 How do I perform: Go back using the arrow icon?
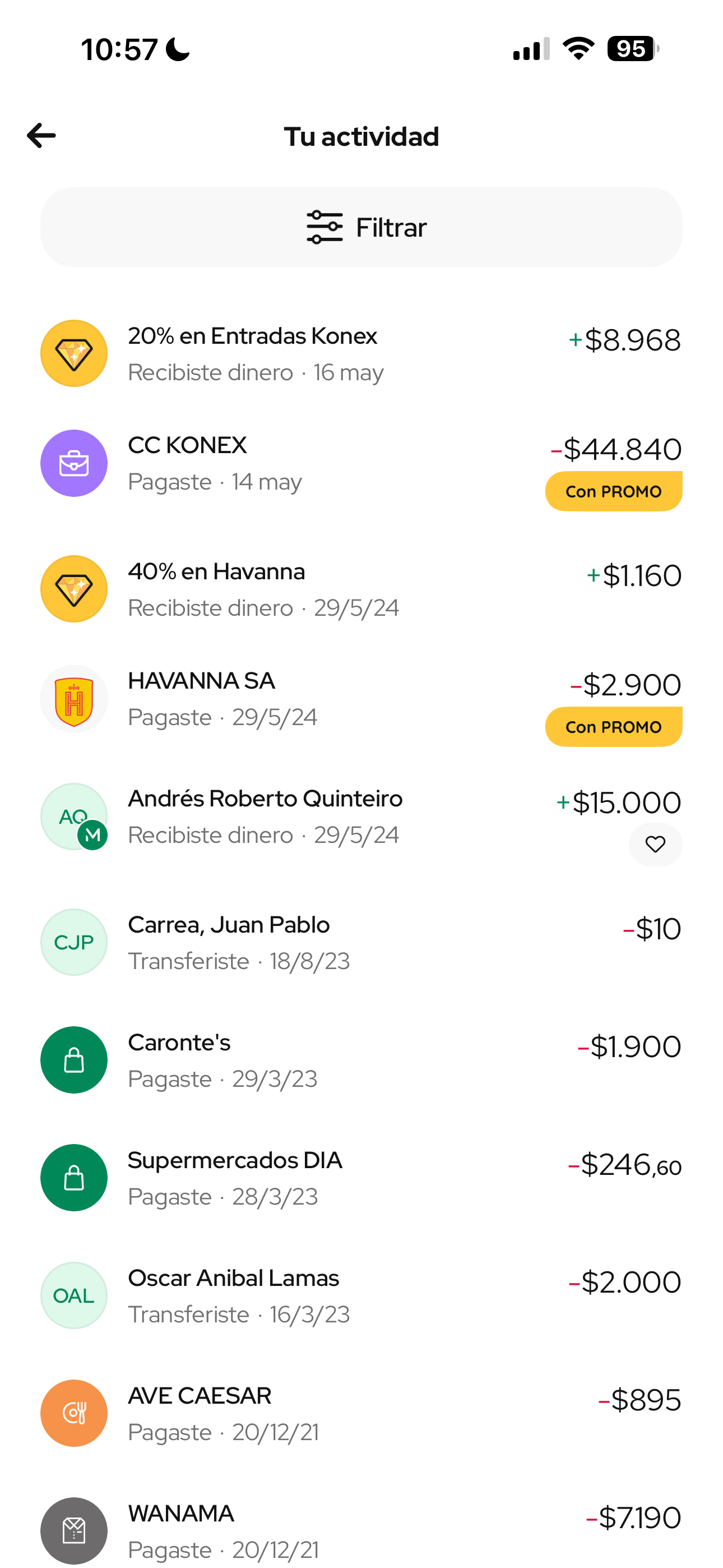point(41,136)
